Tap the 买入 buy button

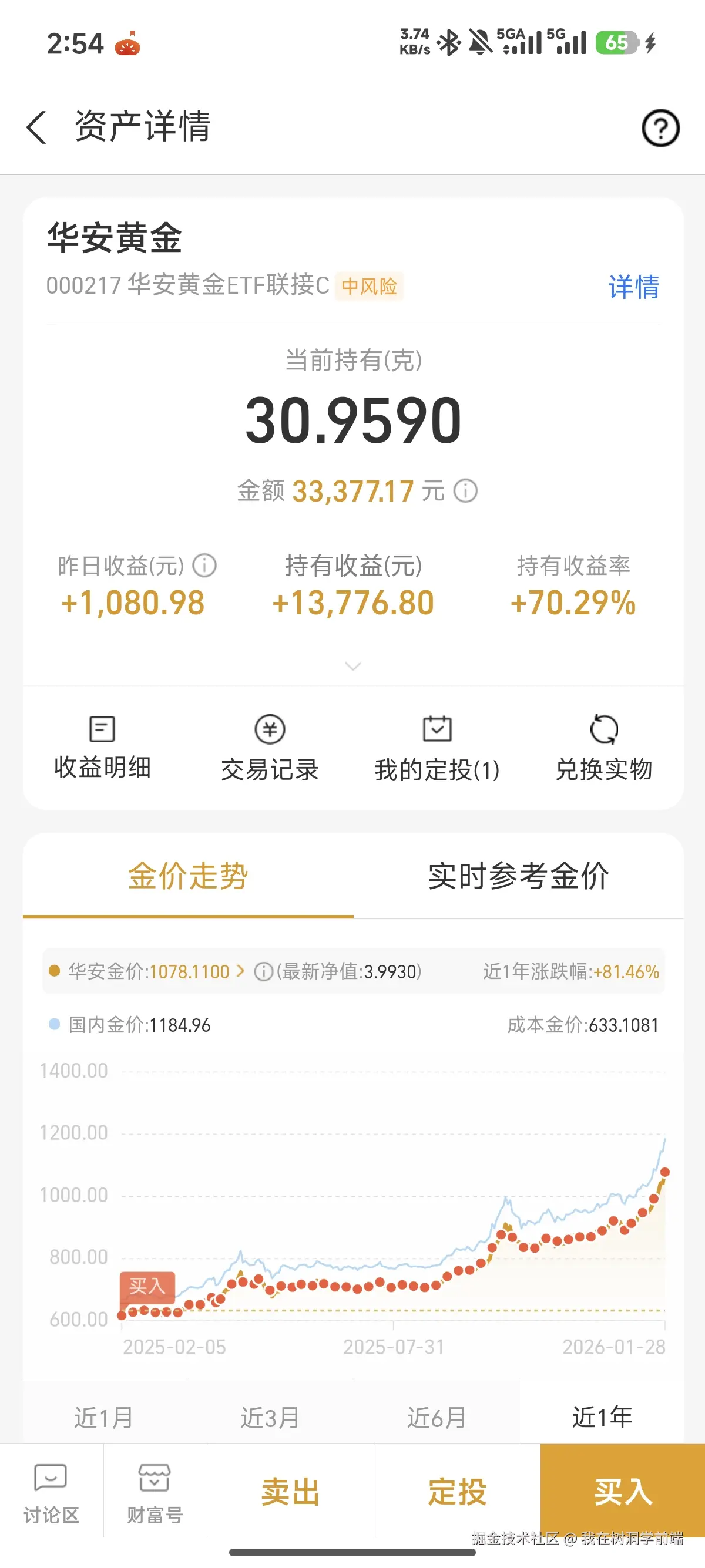click(x=623, y=1492)
